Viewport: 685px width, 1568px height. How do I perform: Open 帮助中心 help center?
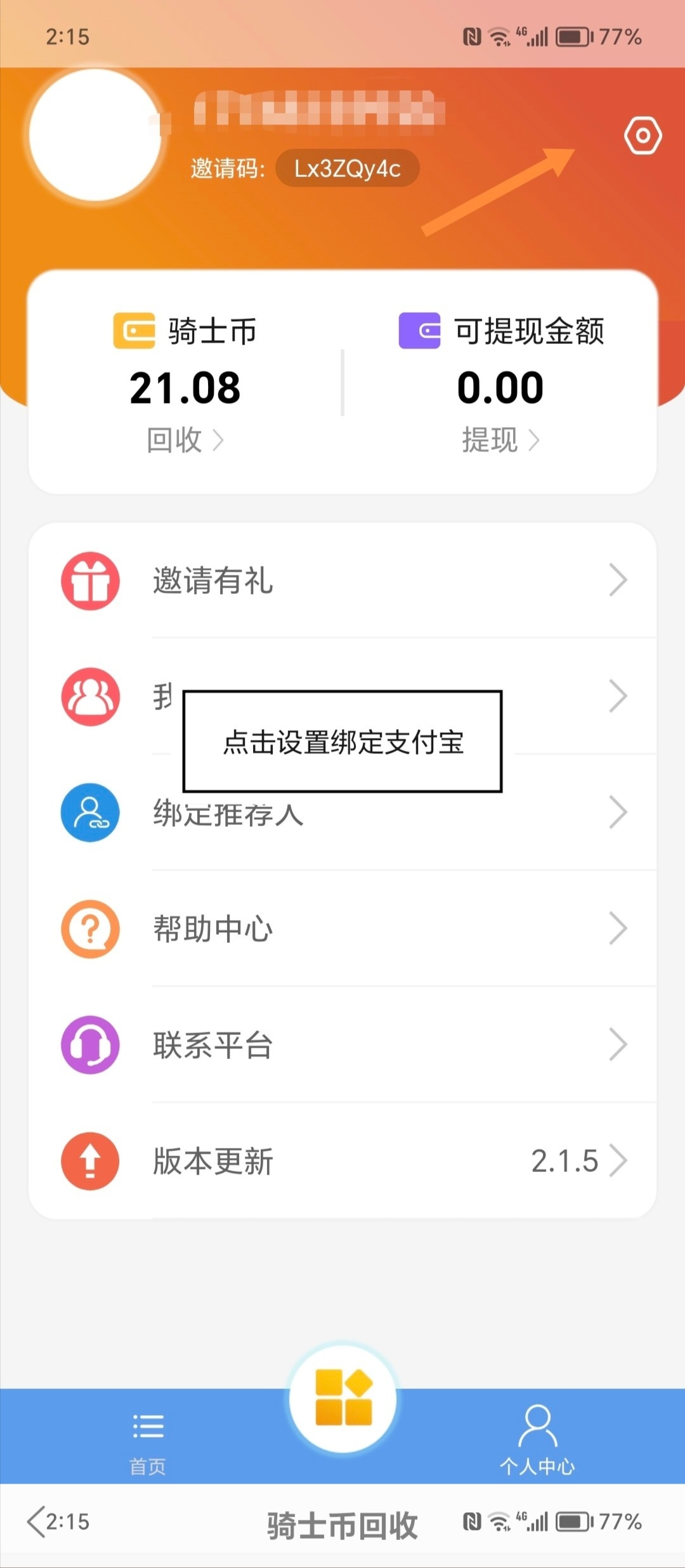pyautogui.click(x=342, y=929)
